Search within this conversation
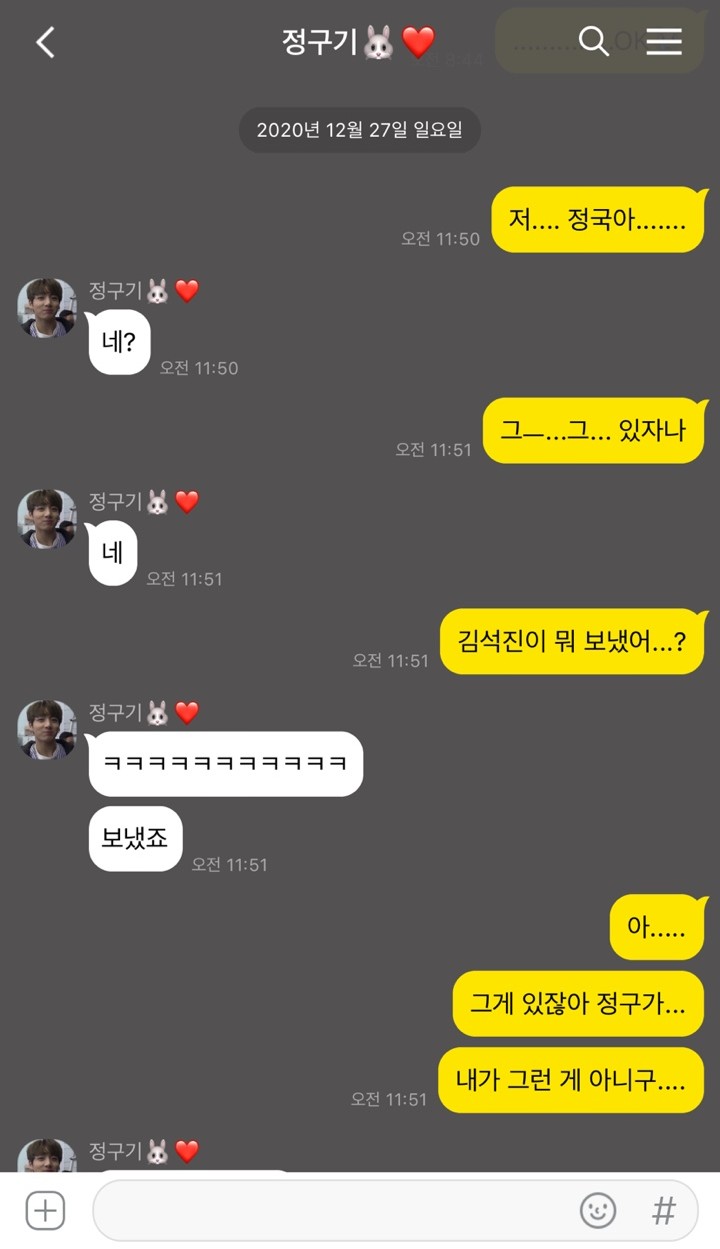 click(x=594, y=41)
